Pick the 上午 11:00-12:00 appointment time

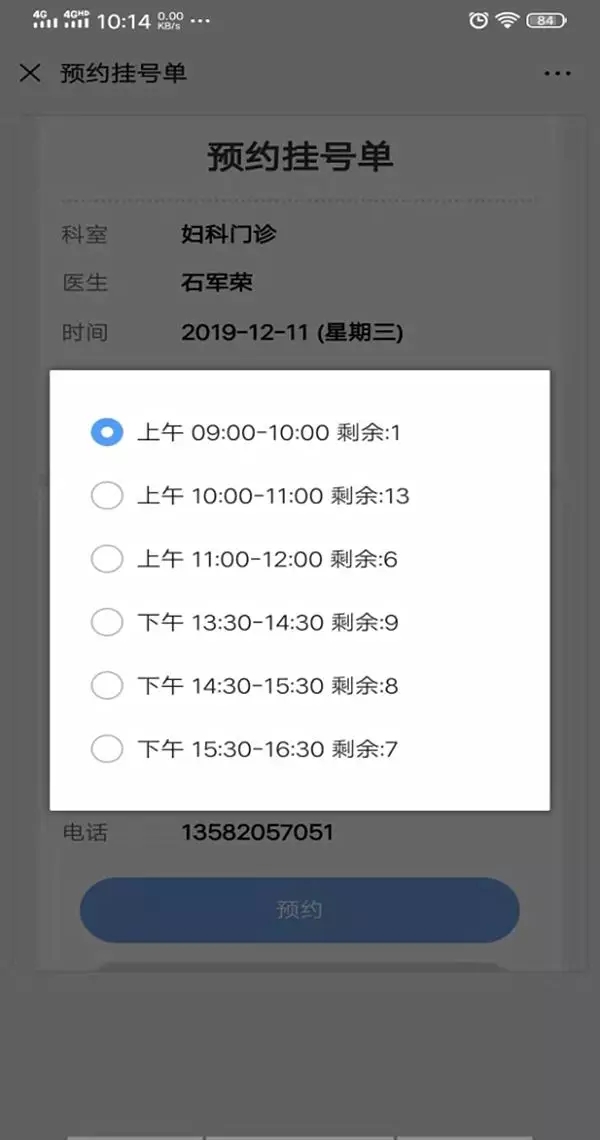coord(107,559)
